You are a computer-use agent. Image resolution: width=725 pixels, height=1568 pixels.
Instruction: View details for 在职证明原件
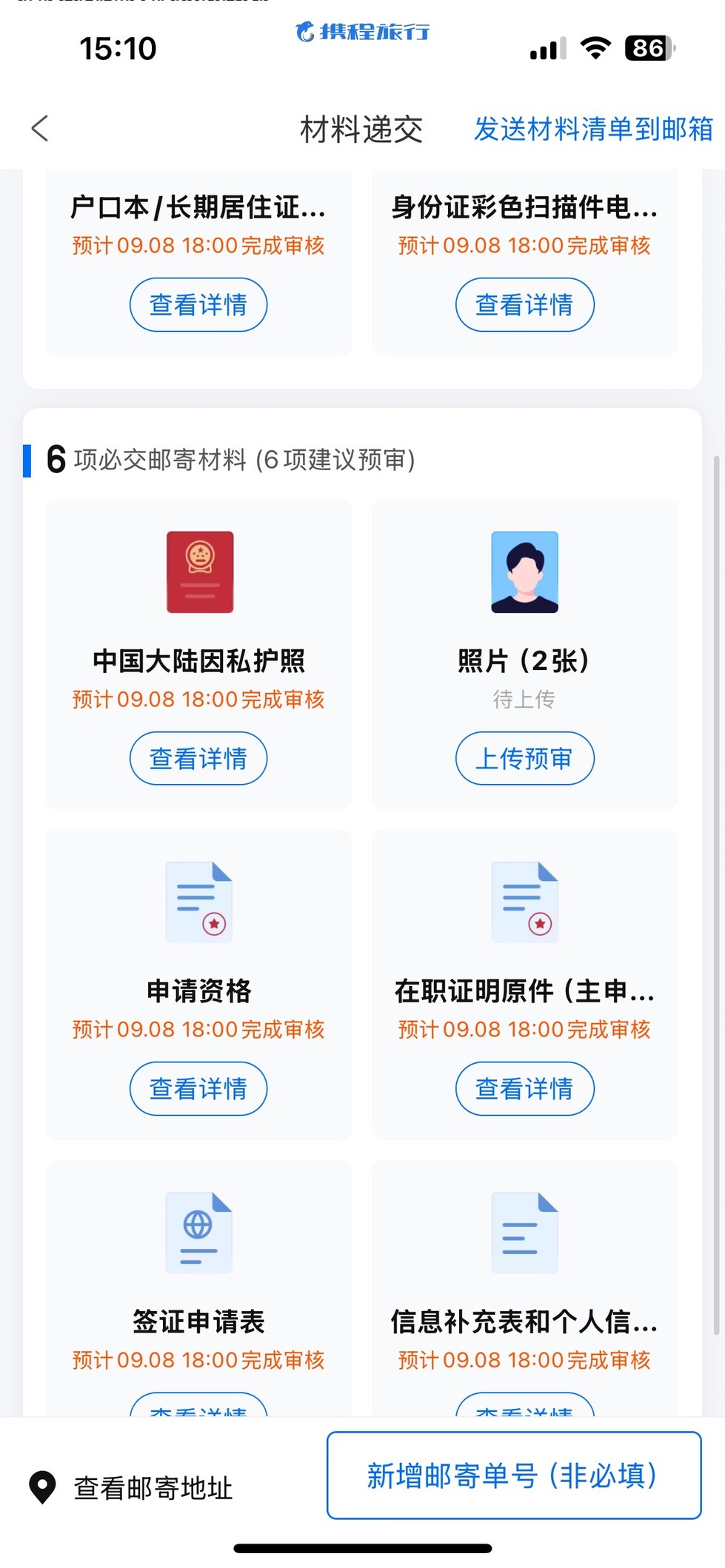(x=524, y=1088)
